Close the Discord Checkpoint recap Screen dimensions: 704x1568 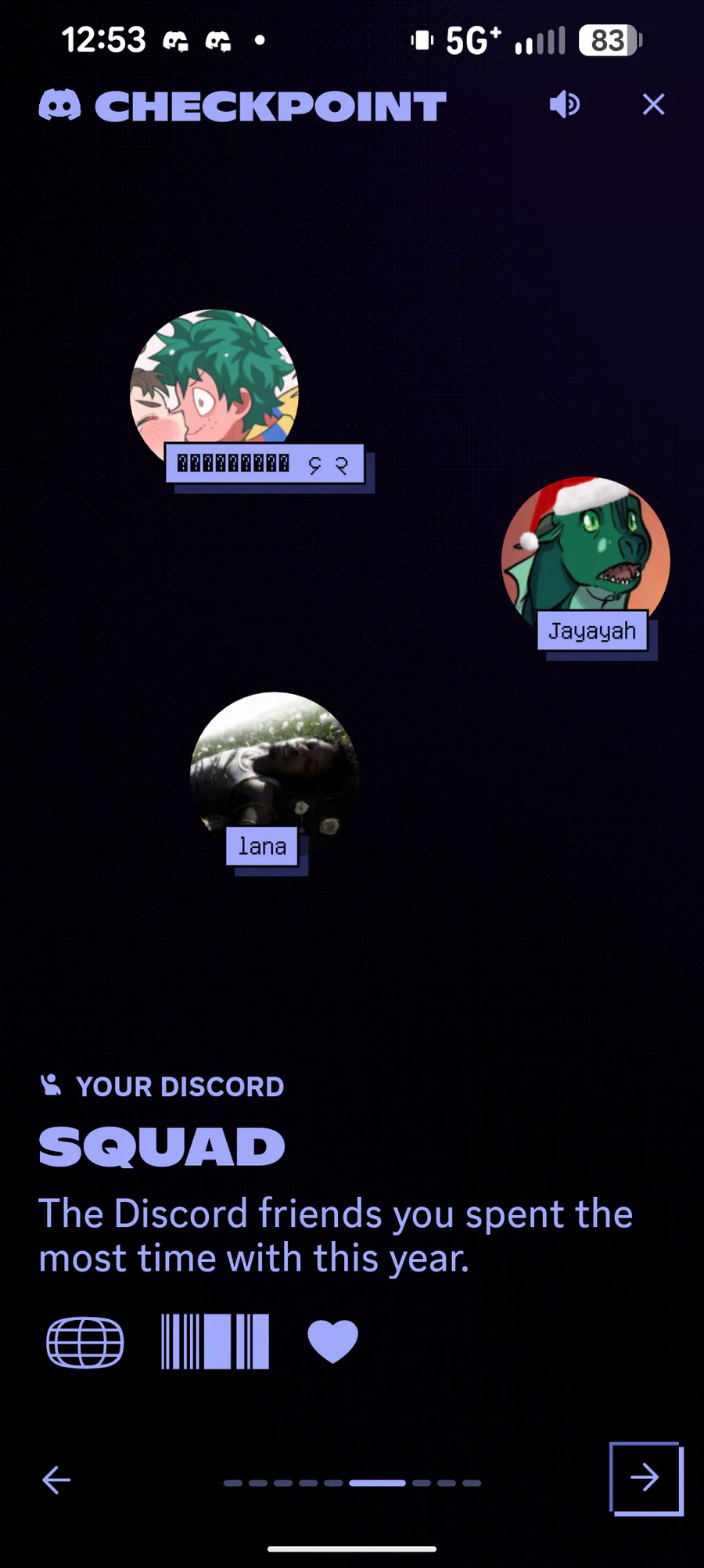click(653, 104)
